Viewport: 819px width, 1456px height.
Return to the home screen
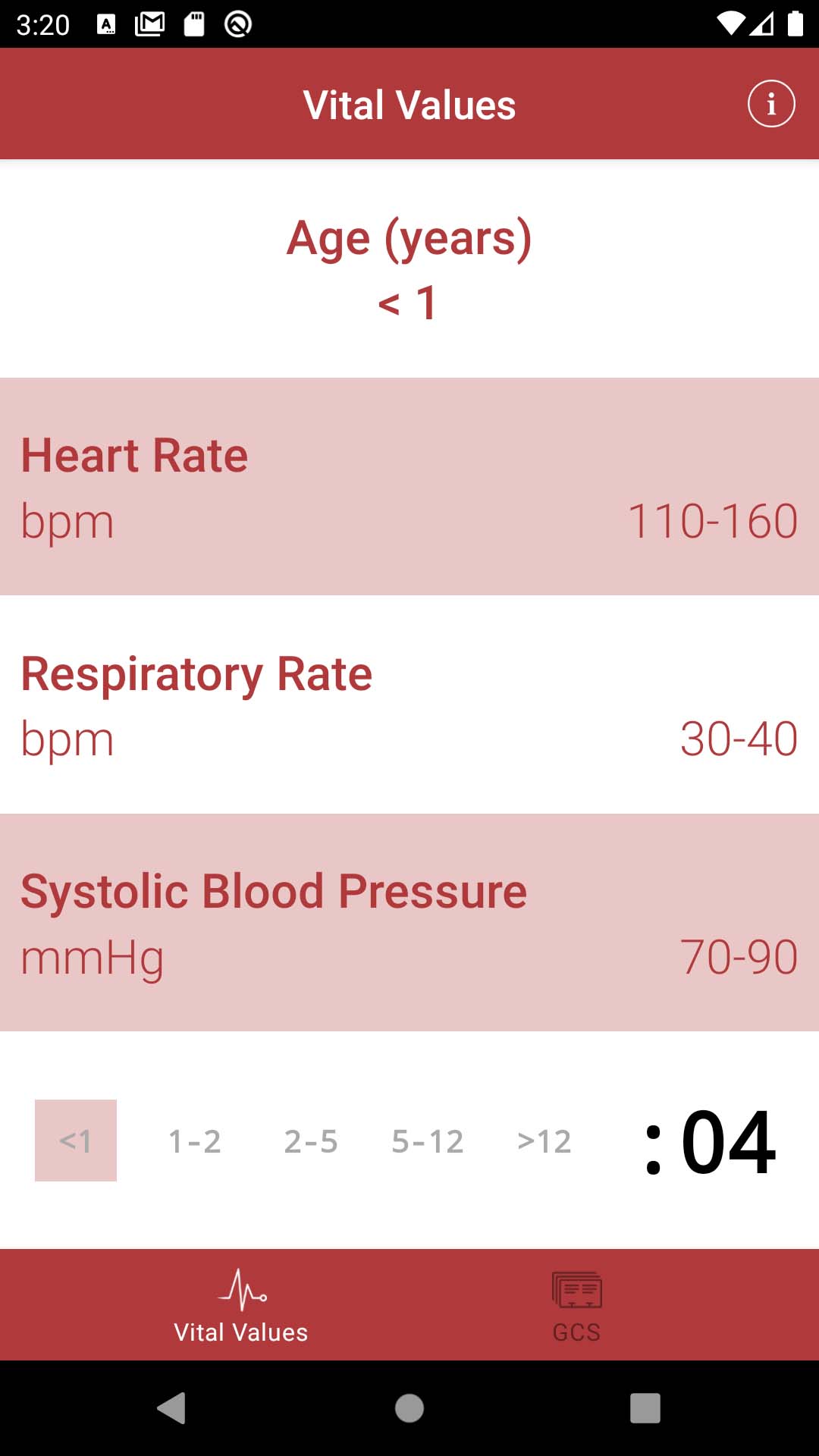(409, 1408)
